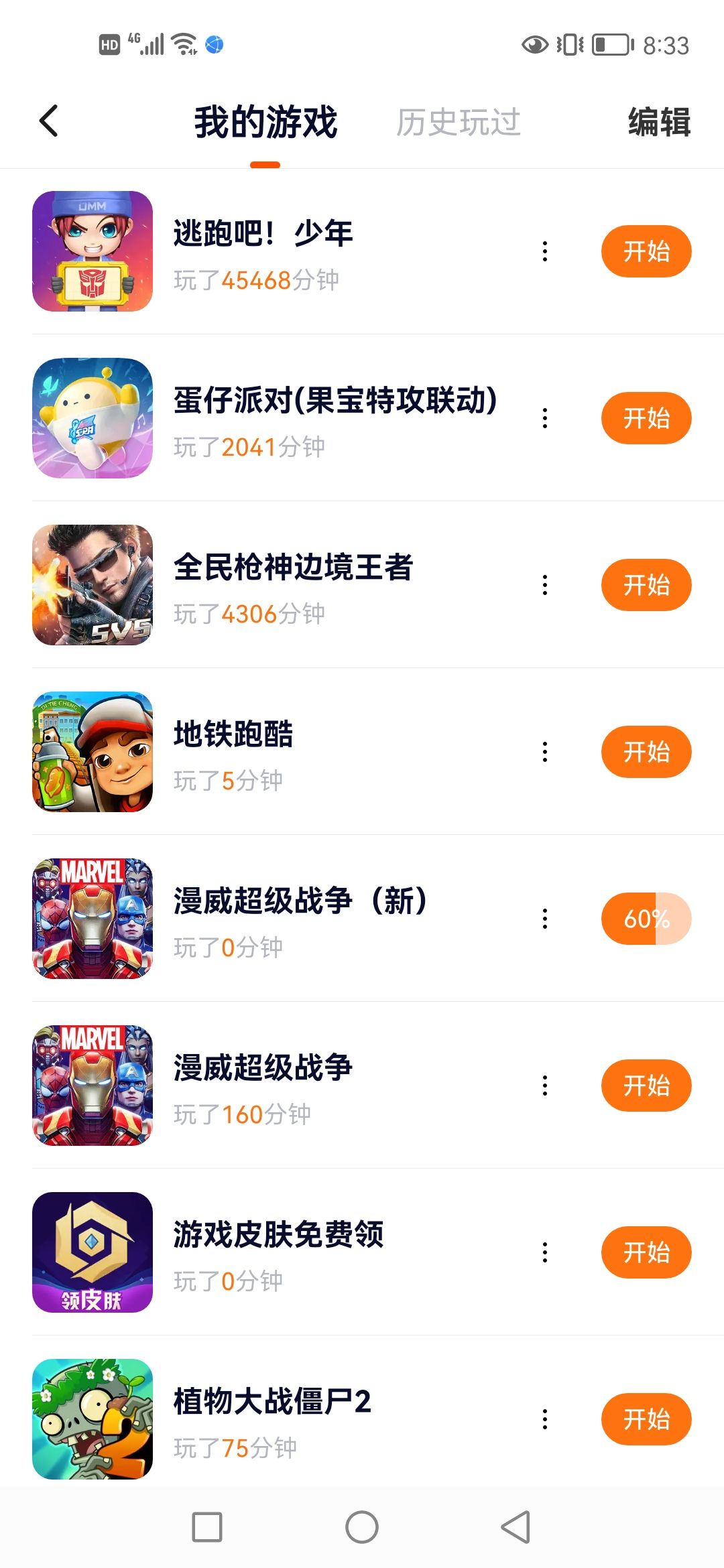Viewport: 724px width, 1568px height.
Task: Start 蛋仔派对(果宝特攻联动)
Action: [646, 418]
